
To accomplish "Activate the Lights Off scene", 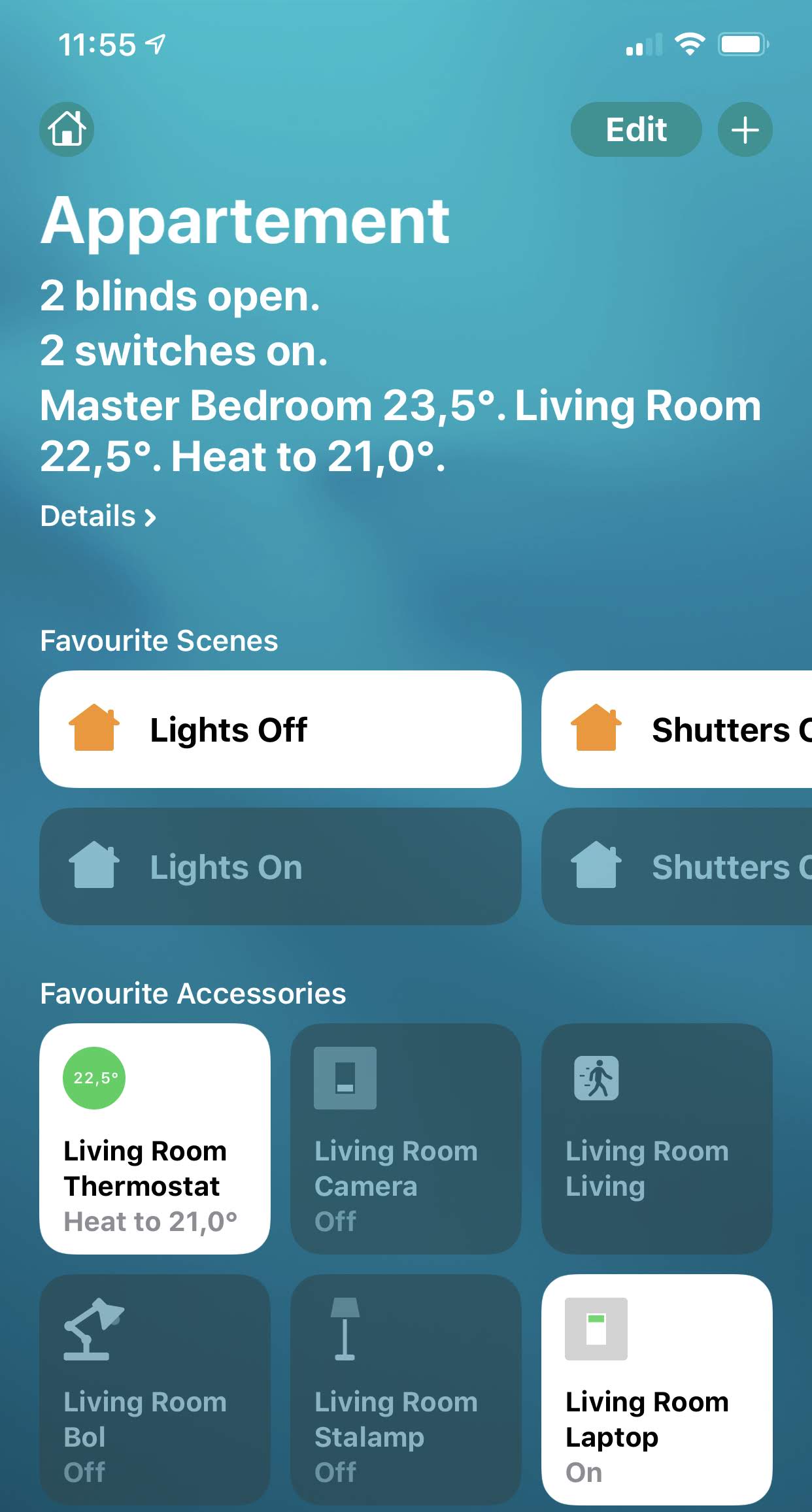I will pyautogui.click(x=280, y=729).
